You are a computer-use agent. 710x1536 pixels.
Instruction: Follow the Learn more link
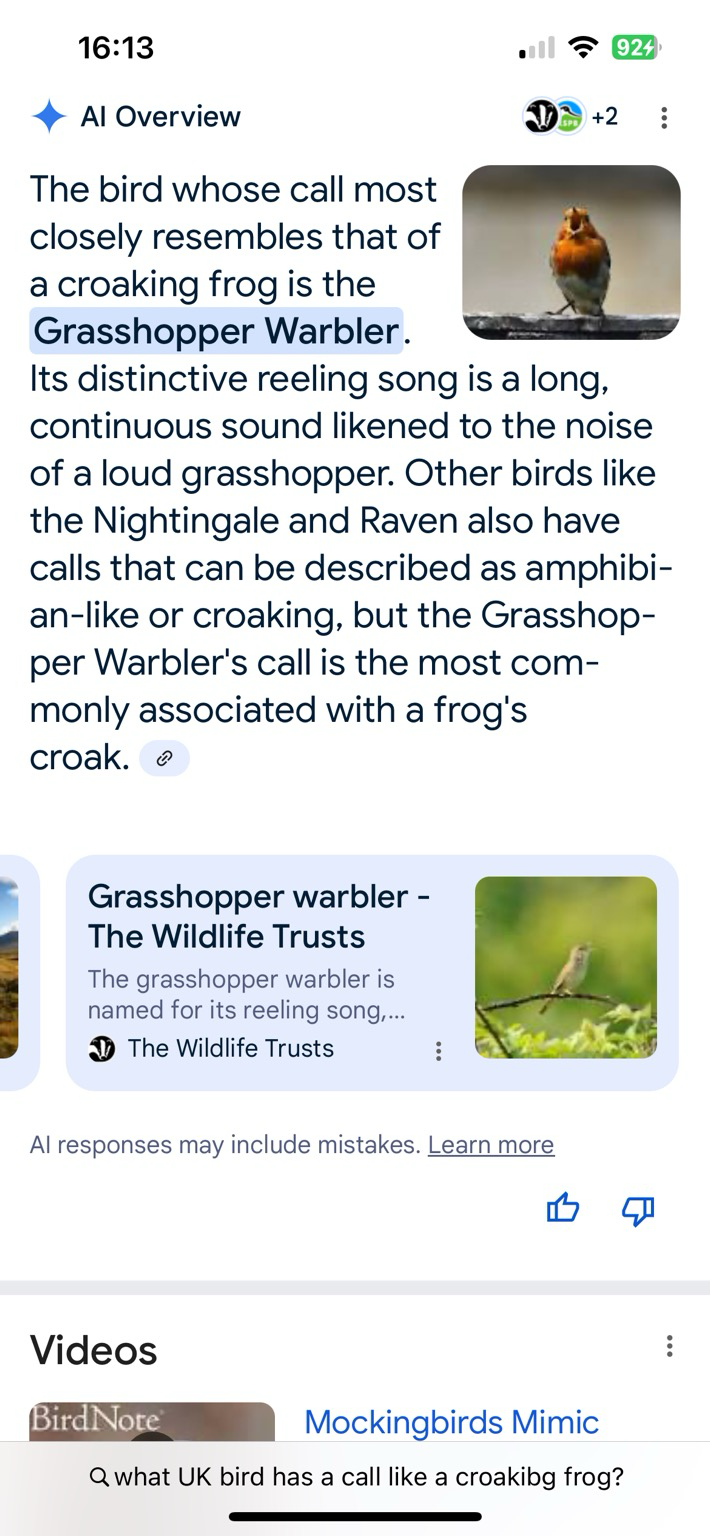click(490, 1145)
